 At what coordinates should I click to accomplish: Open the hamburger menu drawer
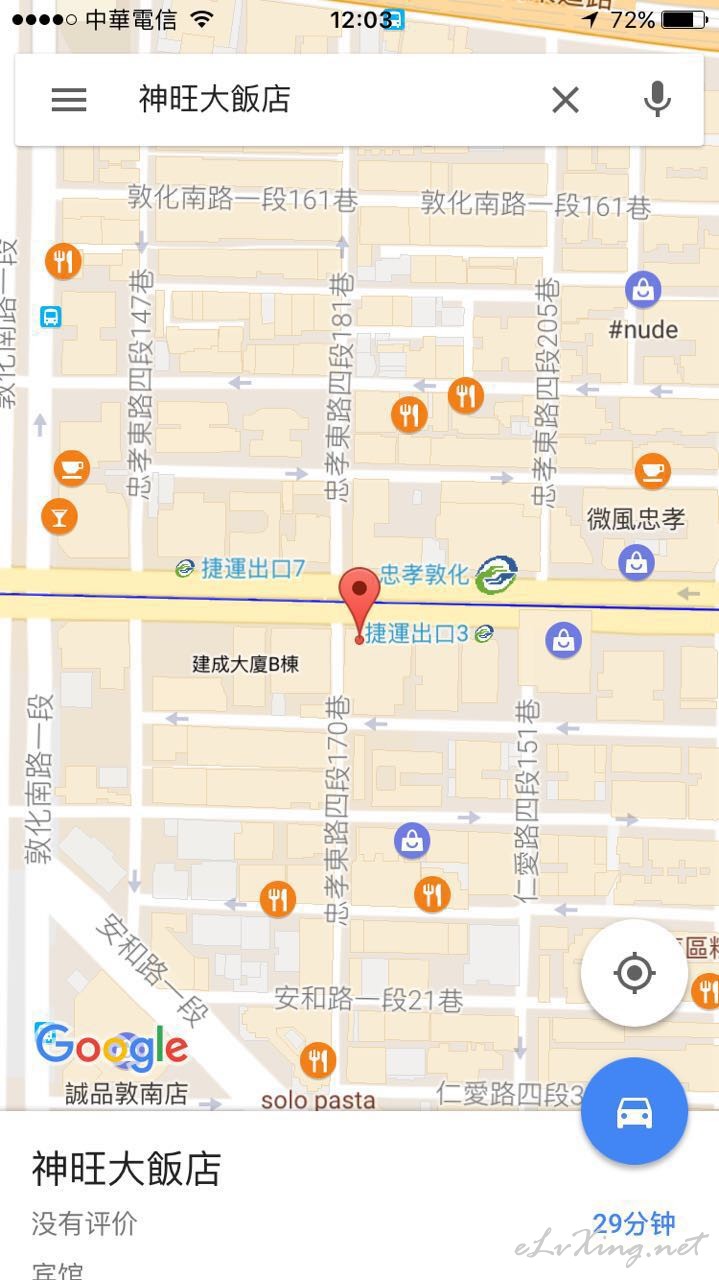[x=69, y=99]
